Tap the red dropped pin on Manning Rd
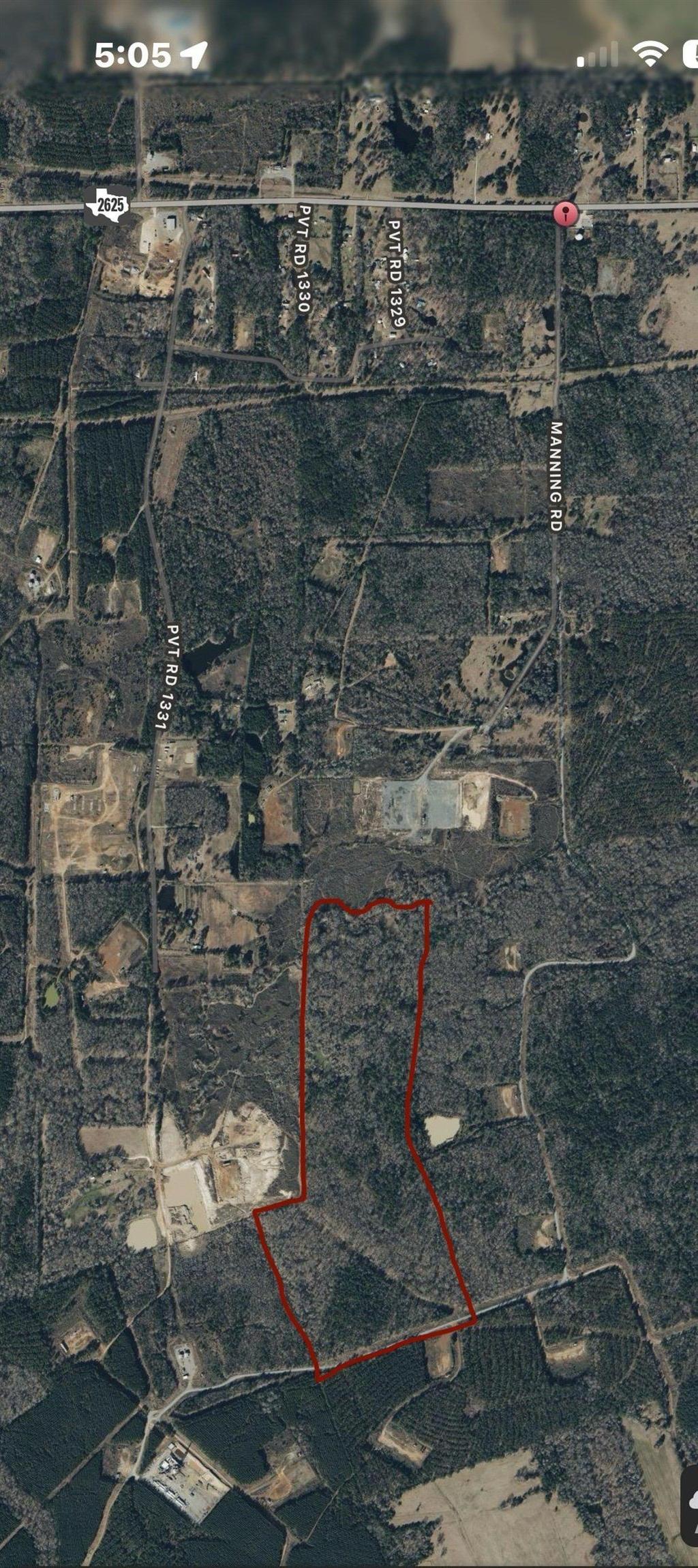The height and width of the screenshot is (1568, 698). click(x=565, y=213)
